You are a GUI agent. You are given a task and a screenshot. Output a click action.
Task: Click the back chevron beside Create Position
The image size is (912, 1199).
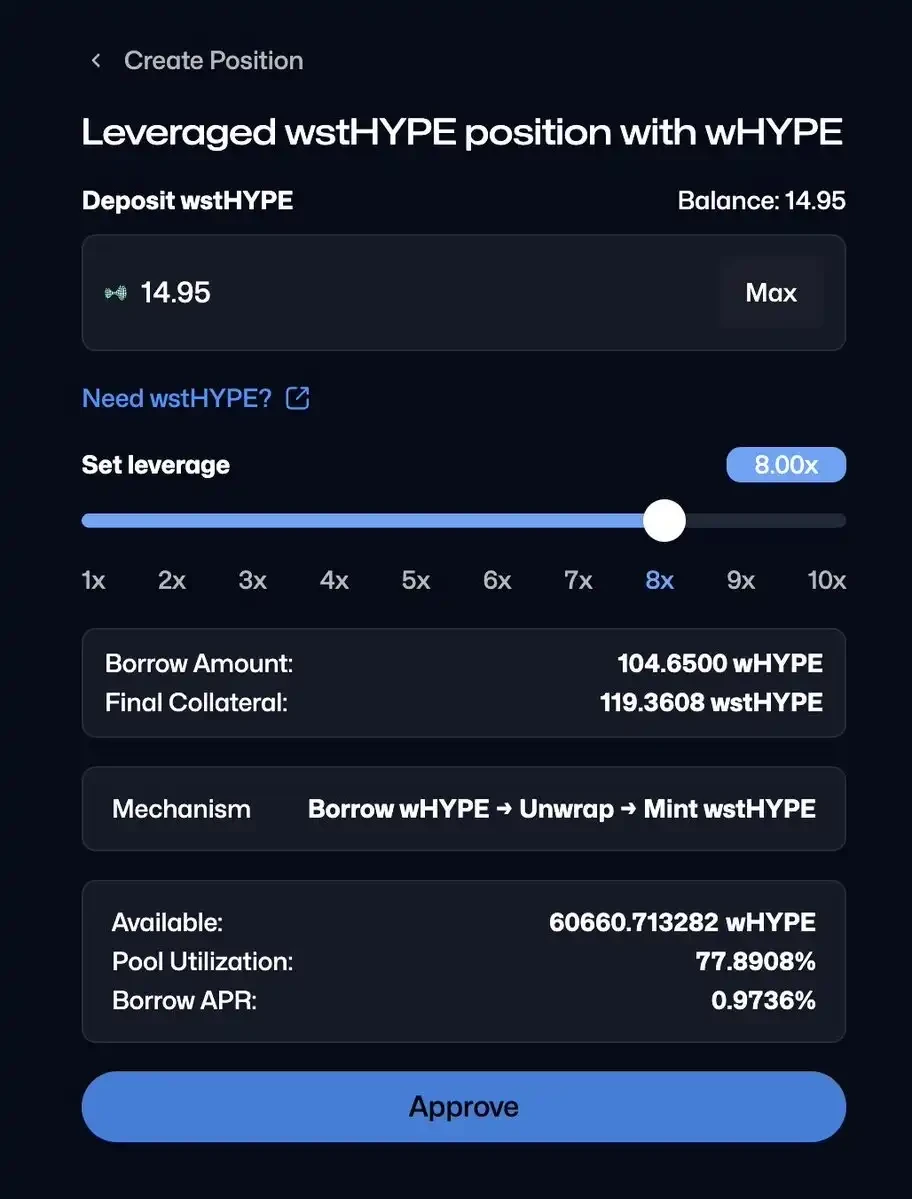click(95, 60)
